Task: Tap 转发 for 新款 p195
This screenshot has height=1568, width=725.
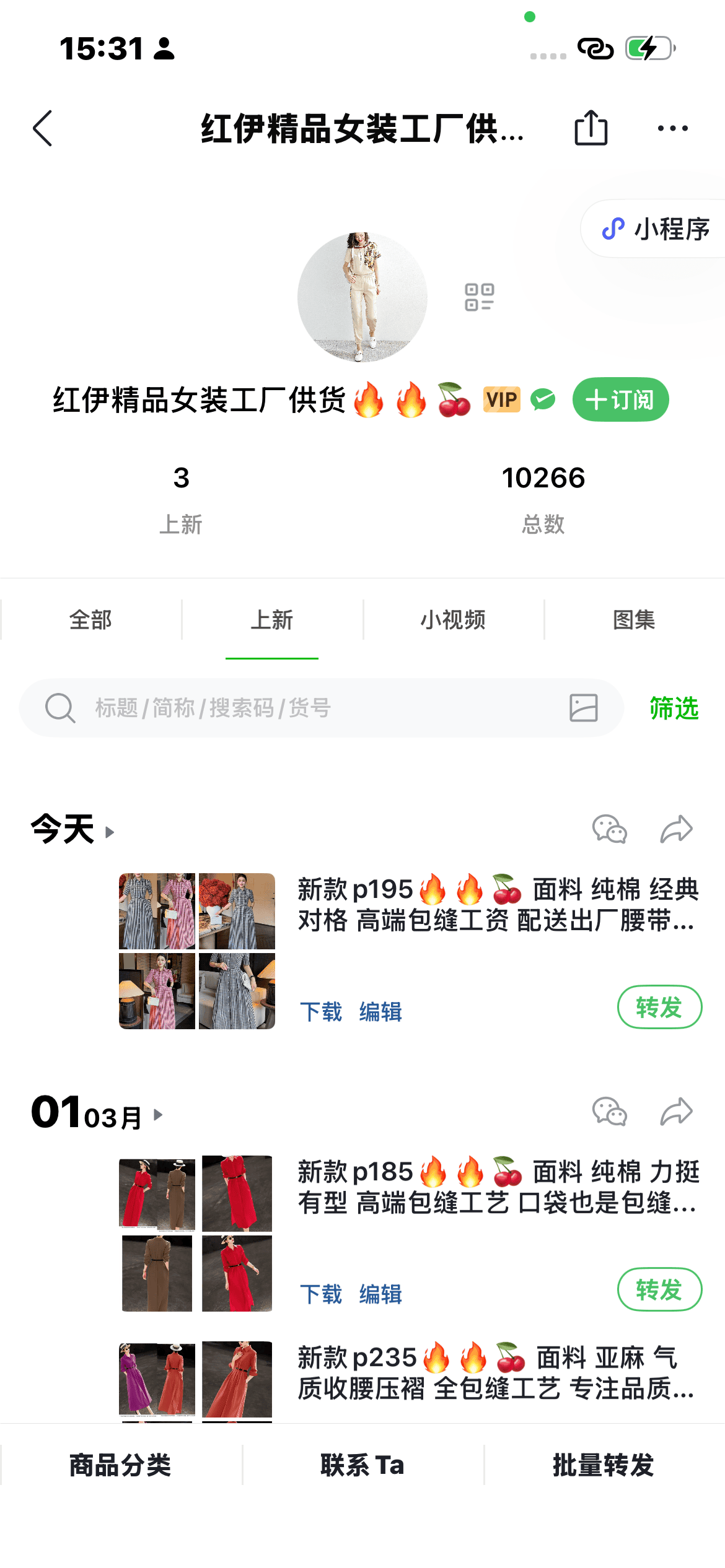Action: pos(659,1007)
